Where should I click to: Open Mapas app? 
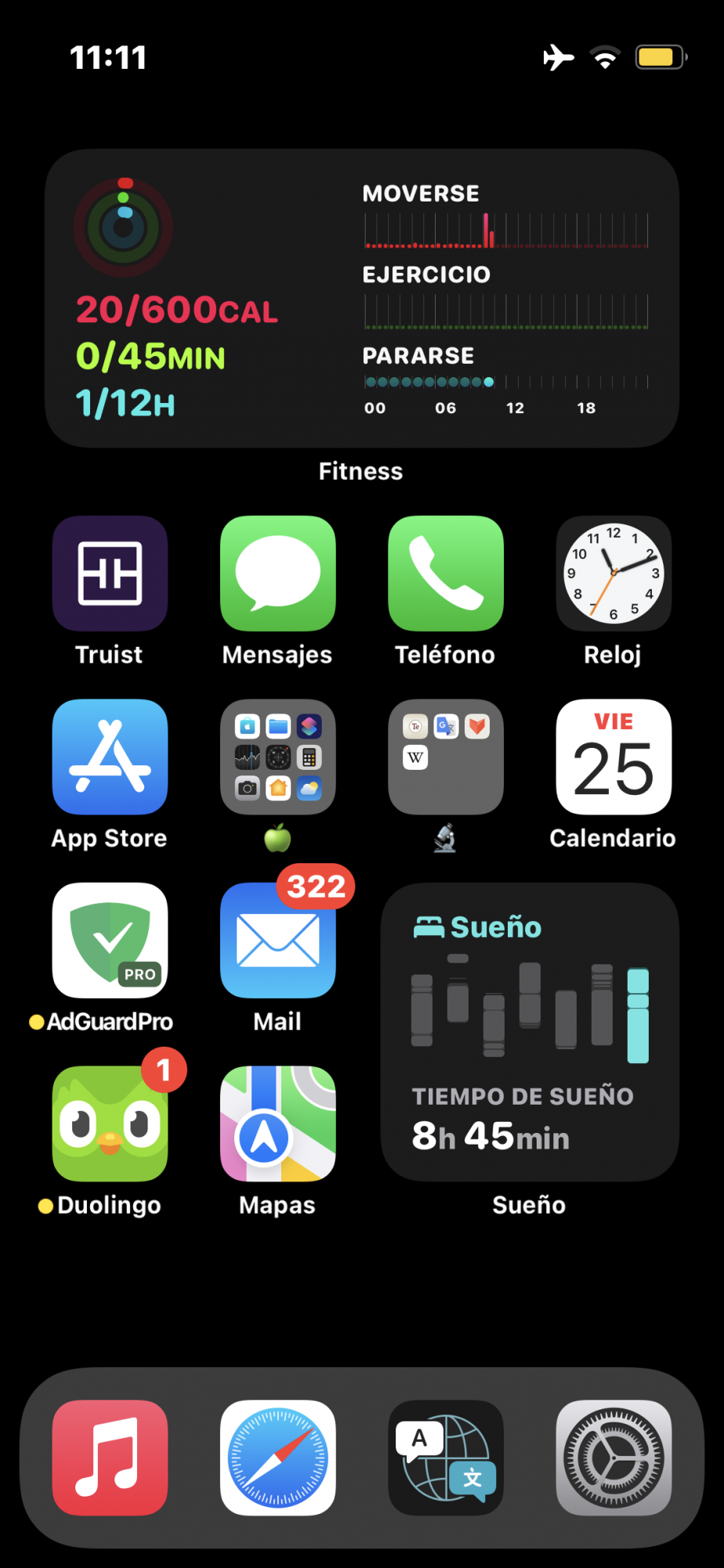click(277, 1124)
